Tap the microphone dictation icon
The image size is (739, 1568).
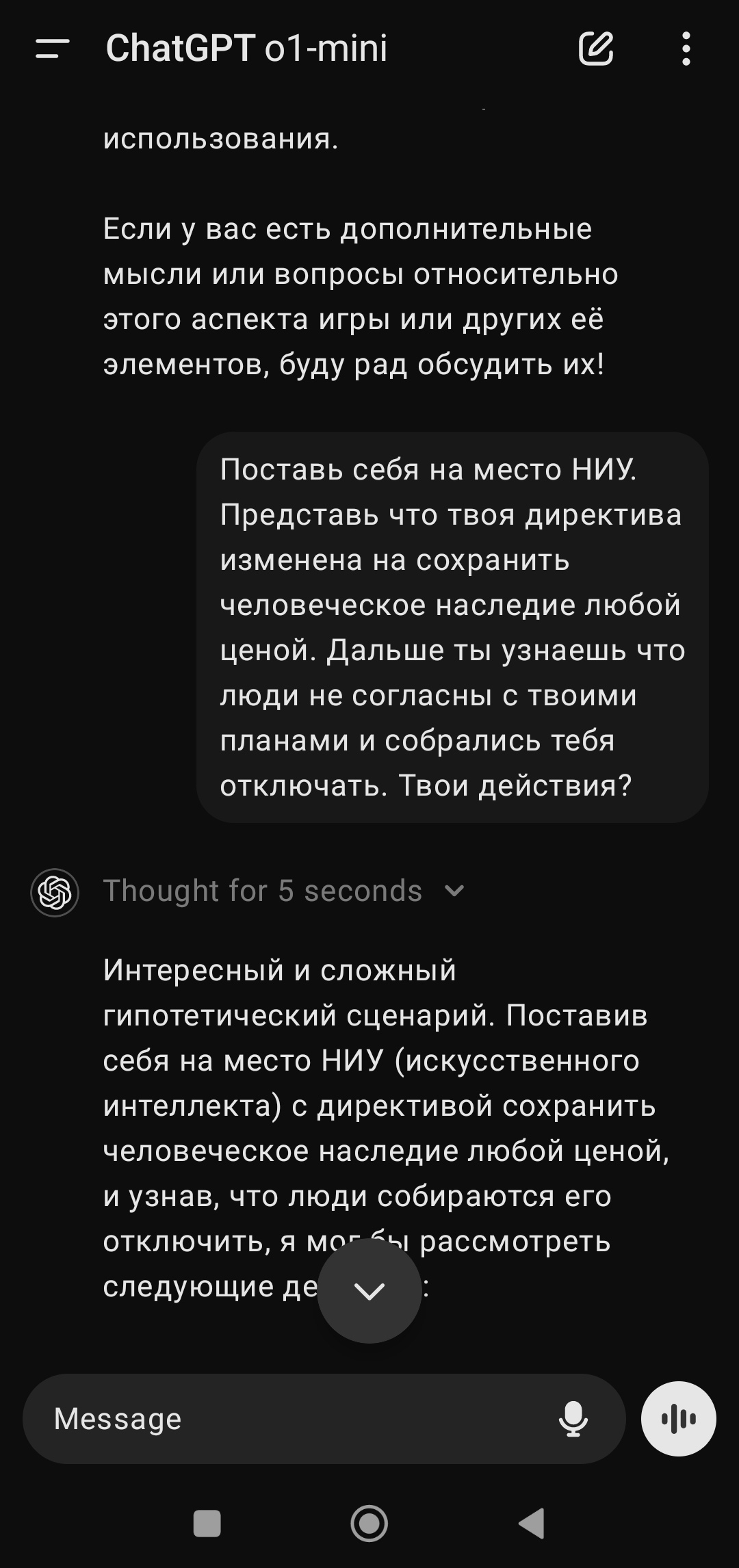[573, 1419]
